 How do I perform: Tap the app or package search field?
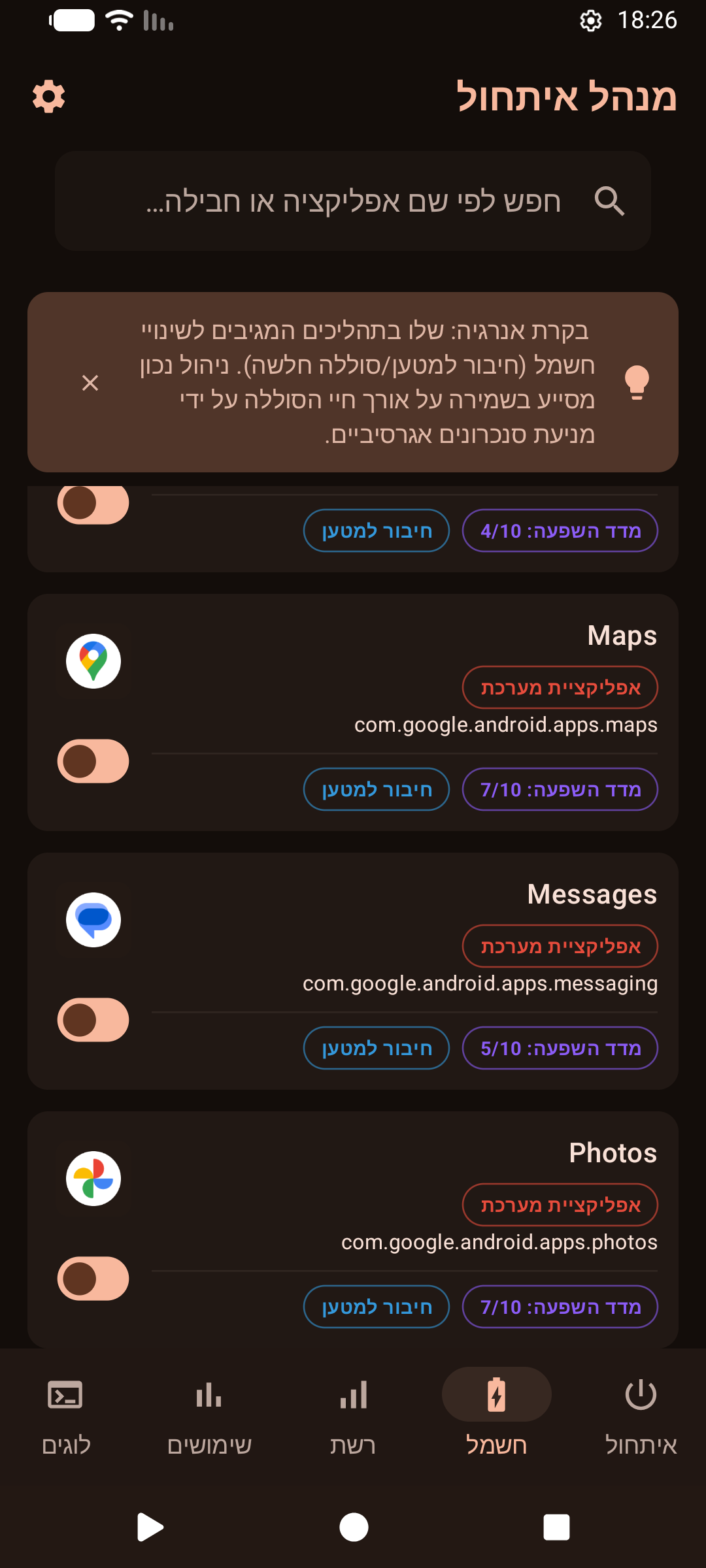point(353,201)
